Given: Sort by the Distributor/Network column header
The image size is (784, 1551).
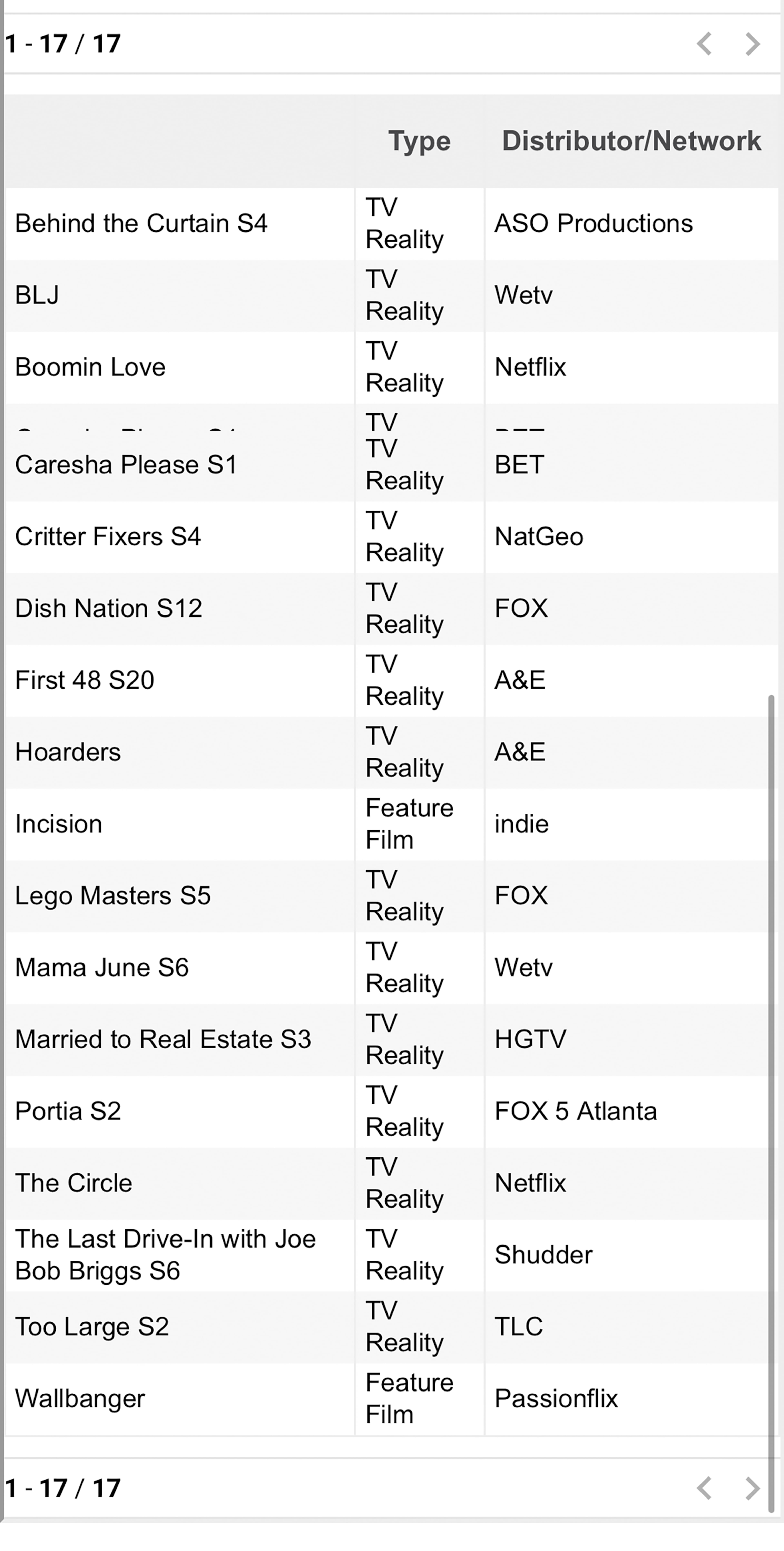Looking at the screenshot, I should coord(631,142).
